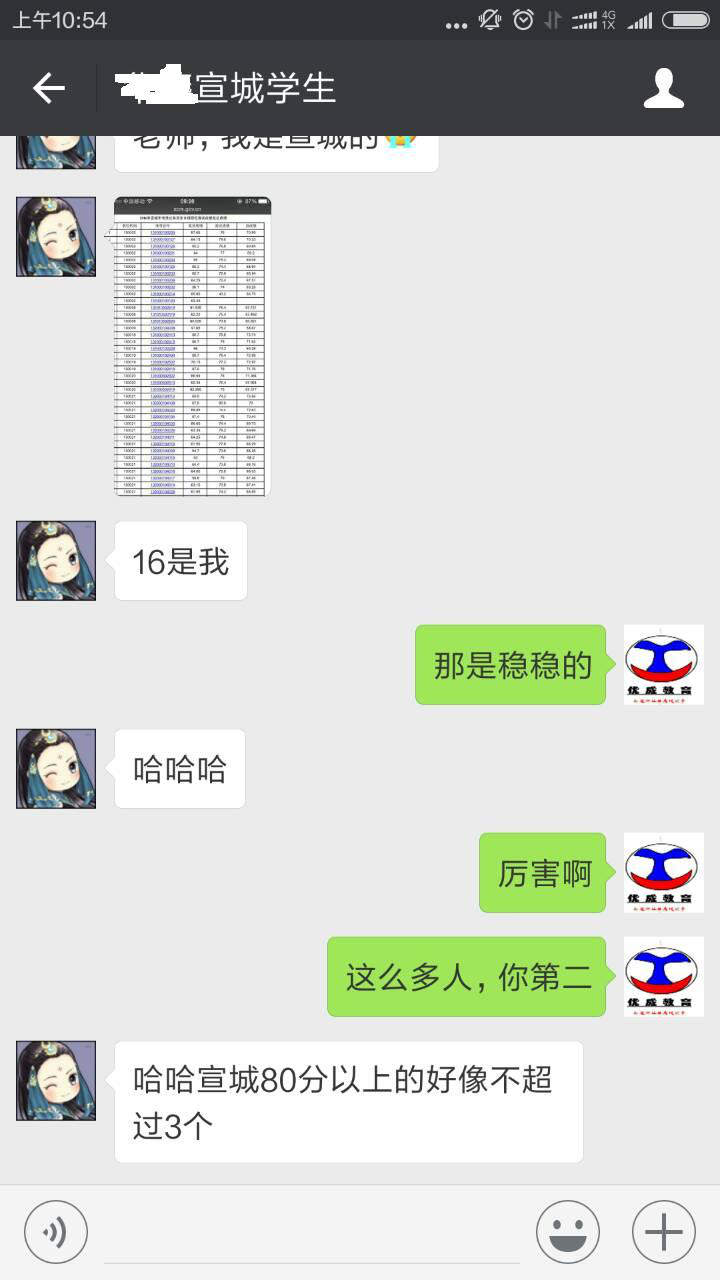The width and height of the screenshot is (720, 1280).
Task: Go back using the top-left arrow
Action: [48, 89]
